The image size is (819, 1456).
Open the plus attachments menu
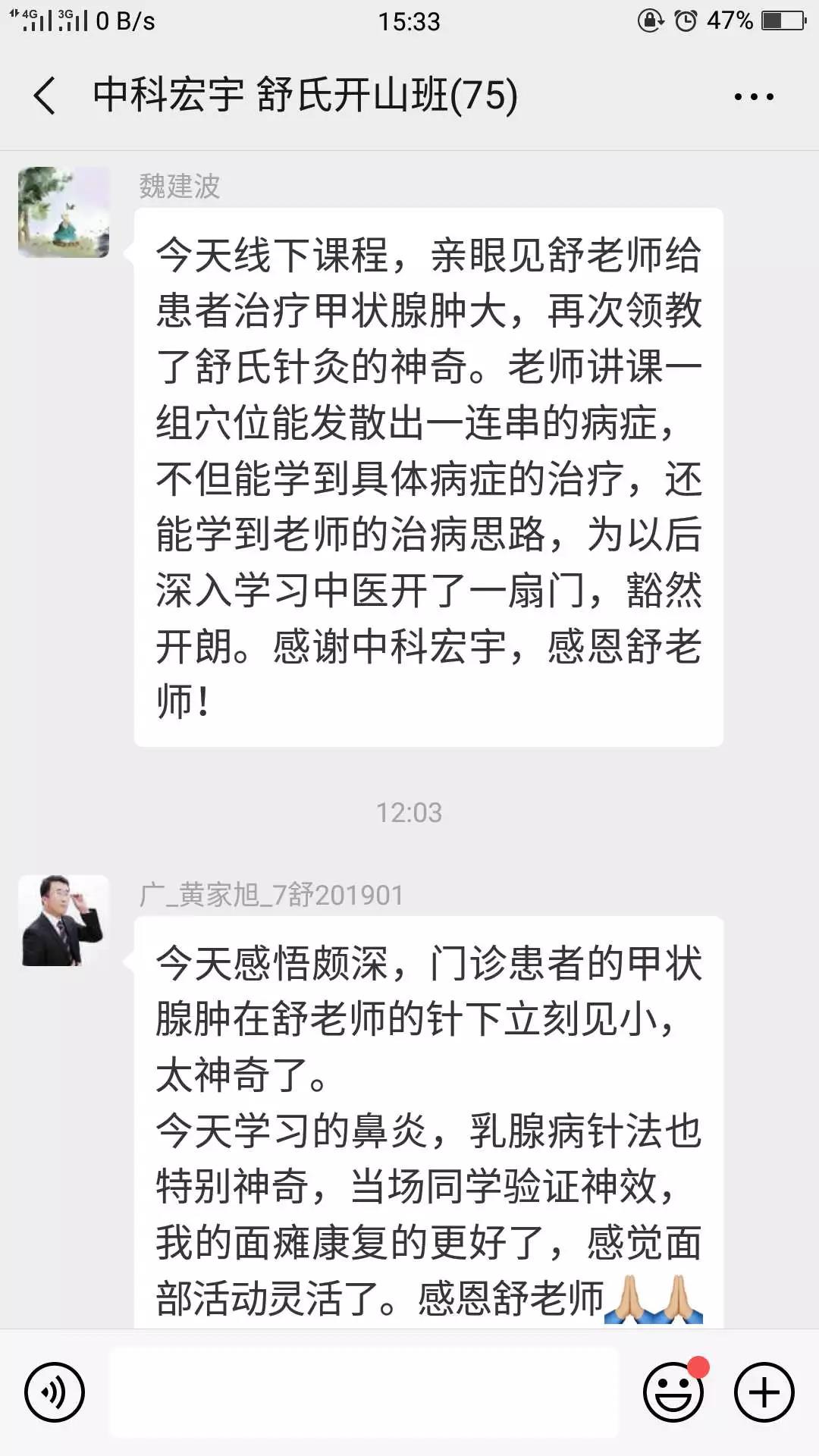pos(764,1392)
